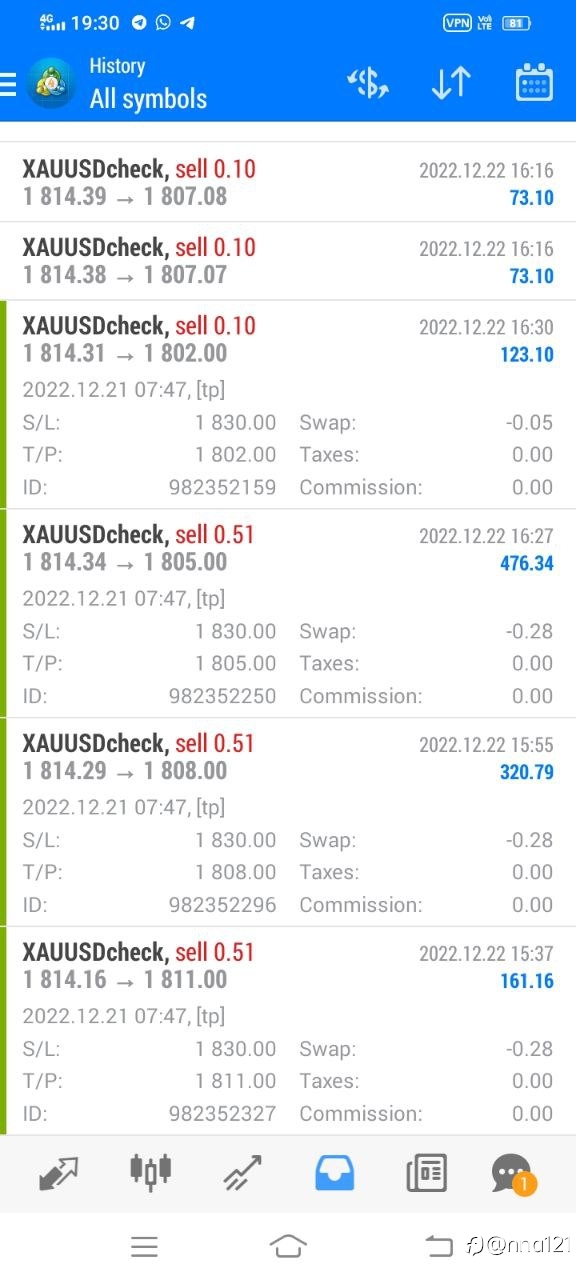The height and width of the screenshot is (1280, 576).
Task: Tap the system back button
Action: coord(439,1246)
